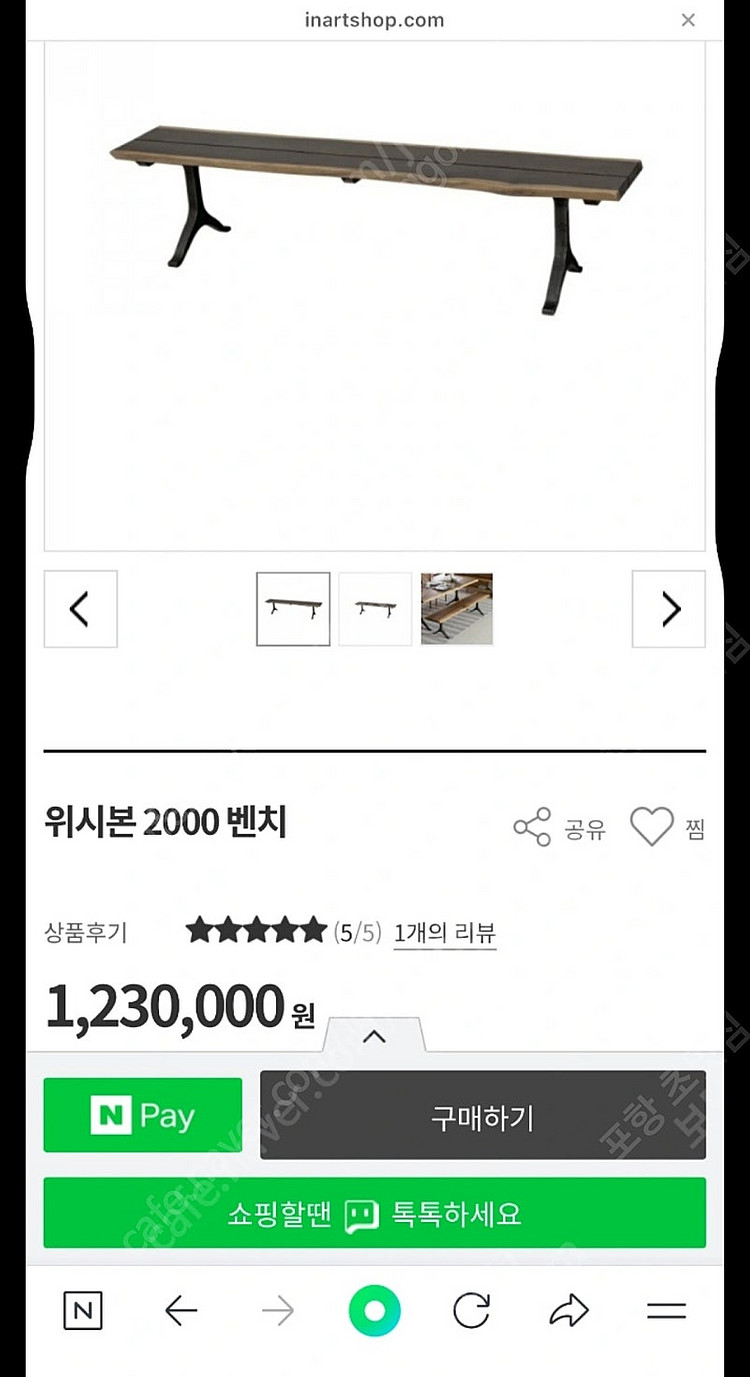
Task: Collapse the purchase panel with the chevron
Action: [x=376, y=1036]
